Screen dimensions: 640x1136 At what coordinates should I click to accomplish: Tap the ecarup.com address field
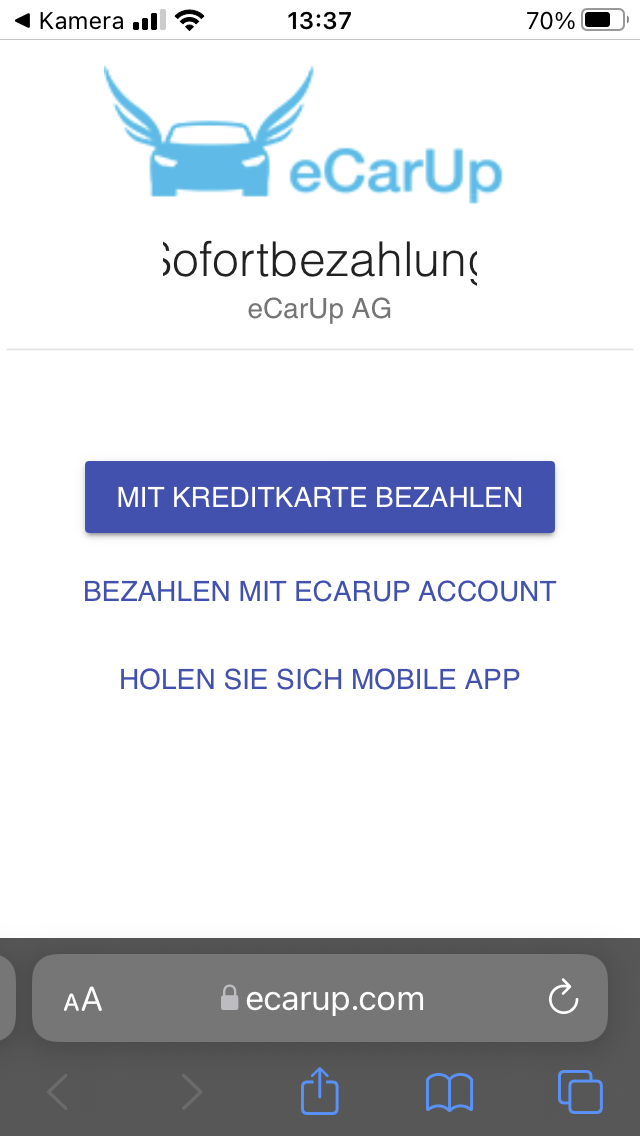[320, 998]
